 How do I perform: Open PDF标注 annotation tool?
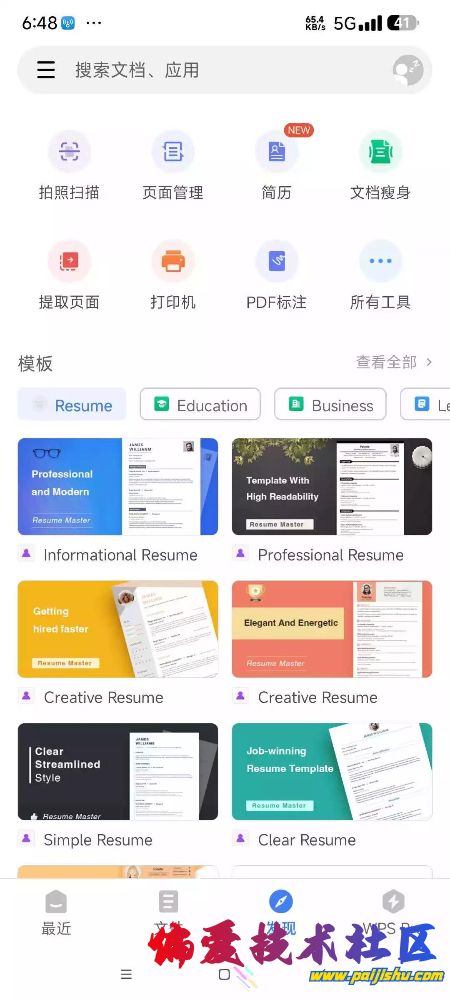(277, 276)
